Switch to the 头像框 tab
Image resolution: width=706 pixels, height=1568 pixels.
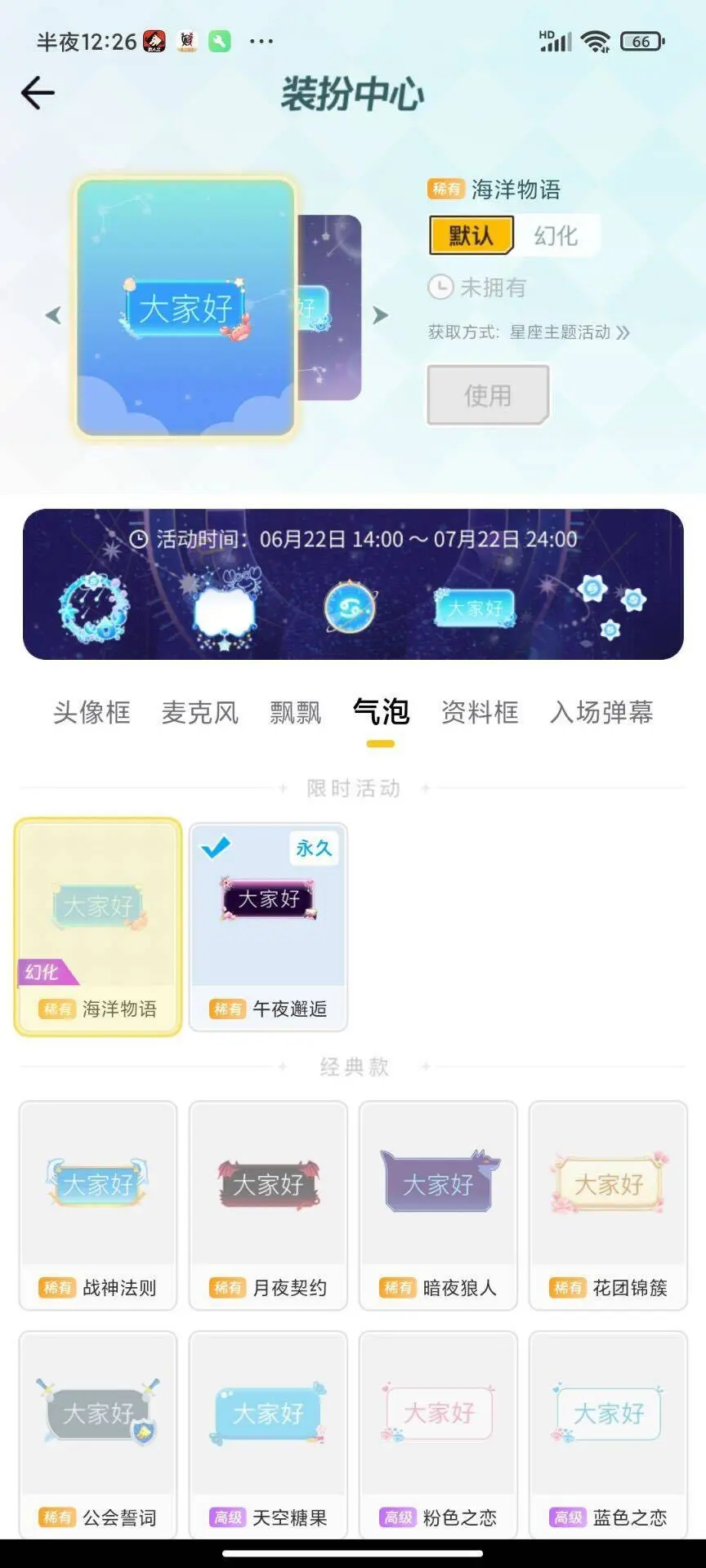[92, 712]
